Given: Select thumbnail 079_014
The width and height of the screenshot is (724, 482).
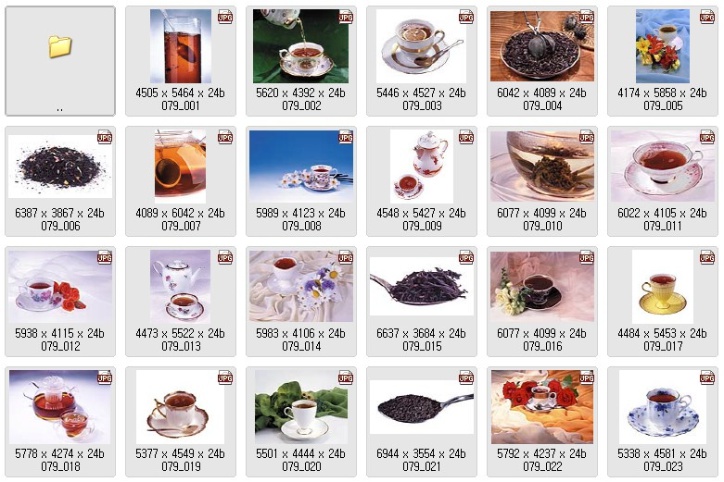Looking at the screenshot, I should [x=300, y=286].
